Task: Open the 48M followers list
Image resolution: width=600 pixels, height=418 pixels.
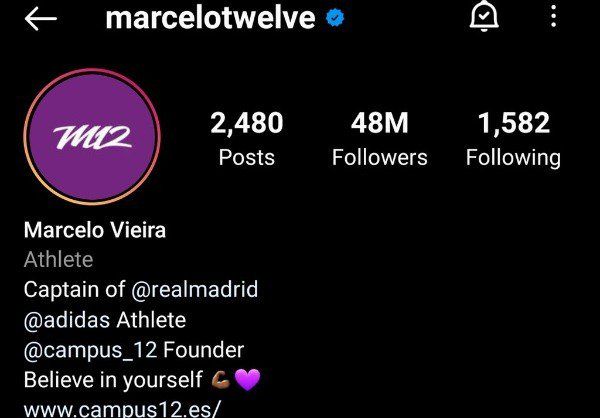Action: point(379,138)
